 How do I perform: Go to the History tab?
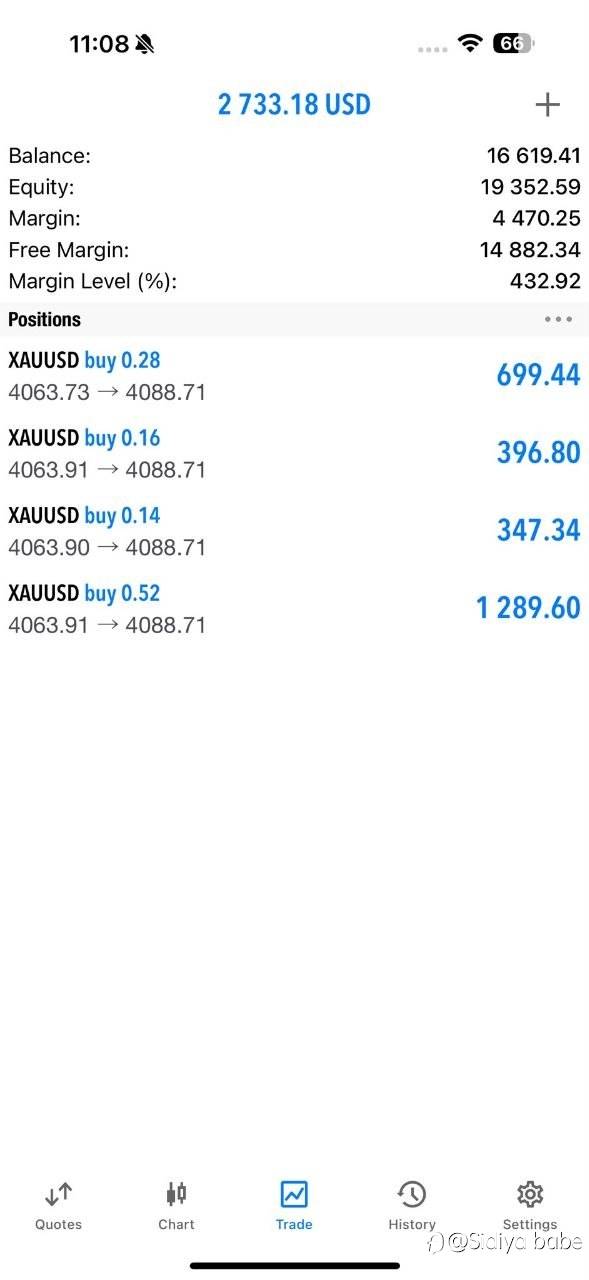pos(412,1205)
